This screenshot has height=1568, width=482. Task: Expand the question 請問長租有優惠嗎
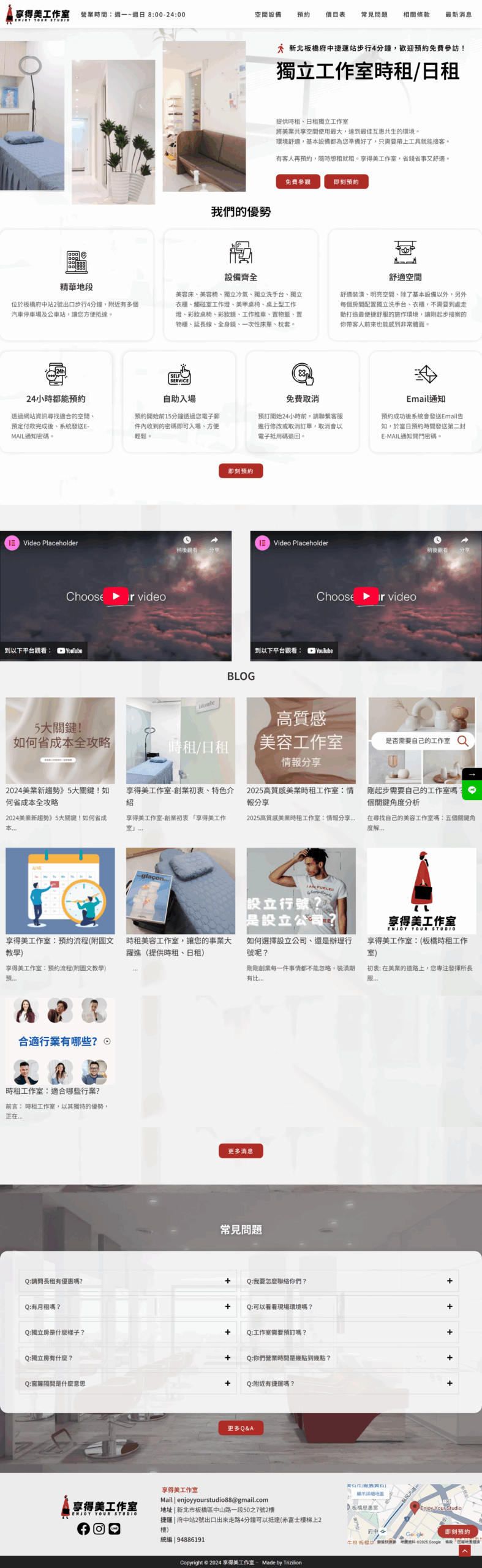click(127, 1281)
